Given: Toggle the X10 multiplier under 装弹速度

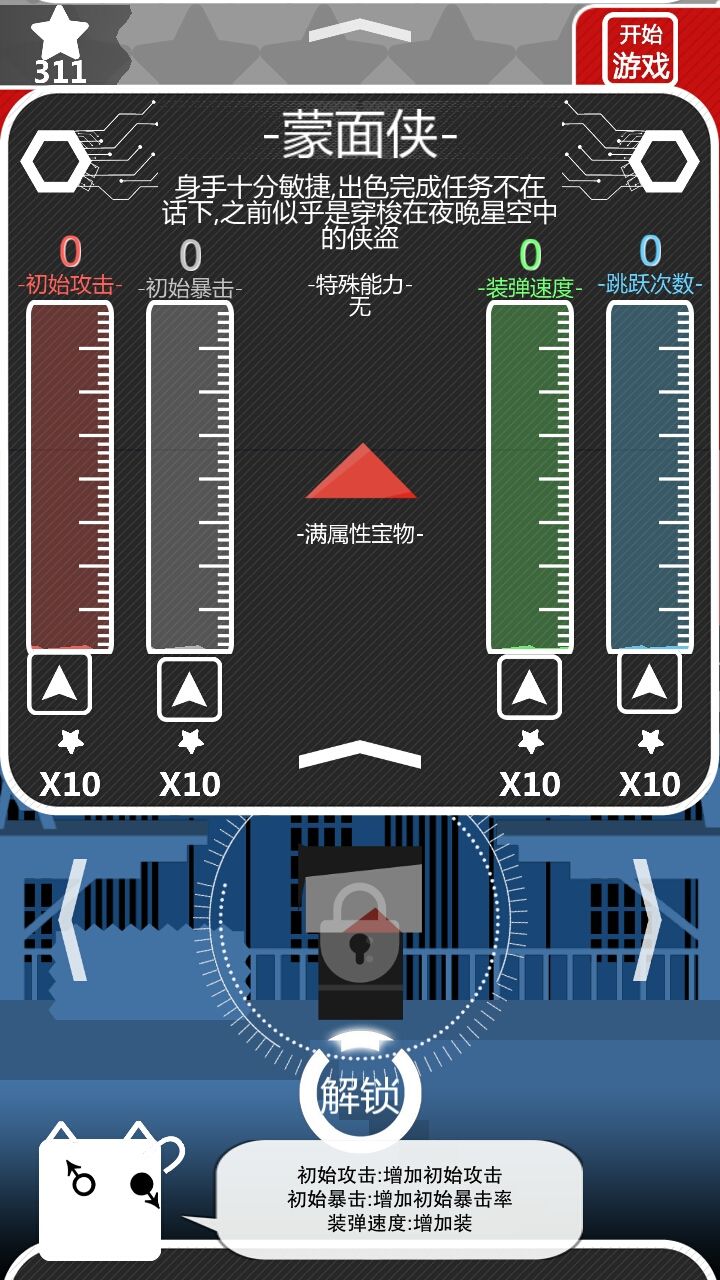Looking at the screenshot, I should click(x=528, y=783).
